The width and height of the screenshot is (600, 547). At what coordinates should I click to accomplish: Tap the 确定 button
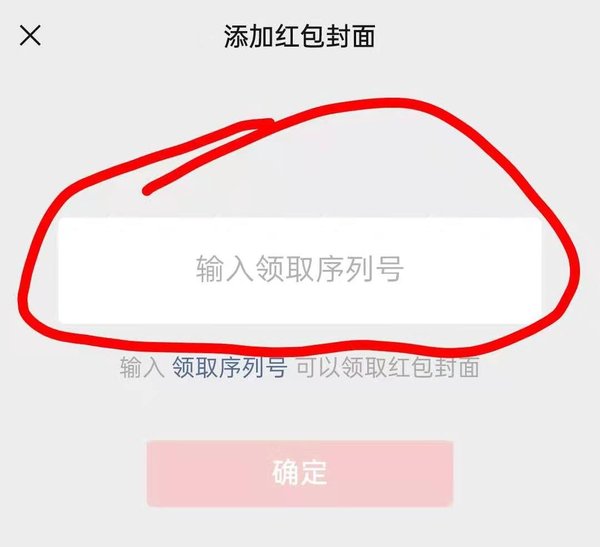point(300,473)
